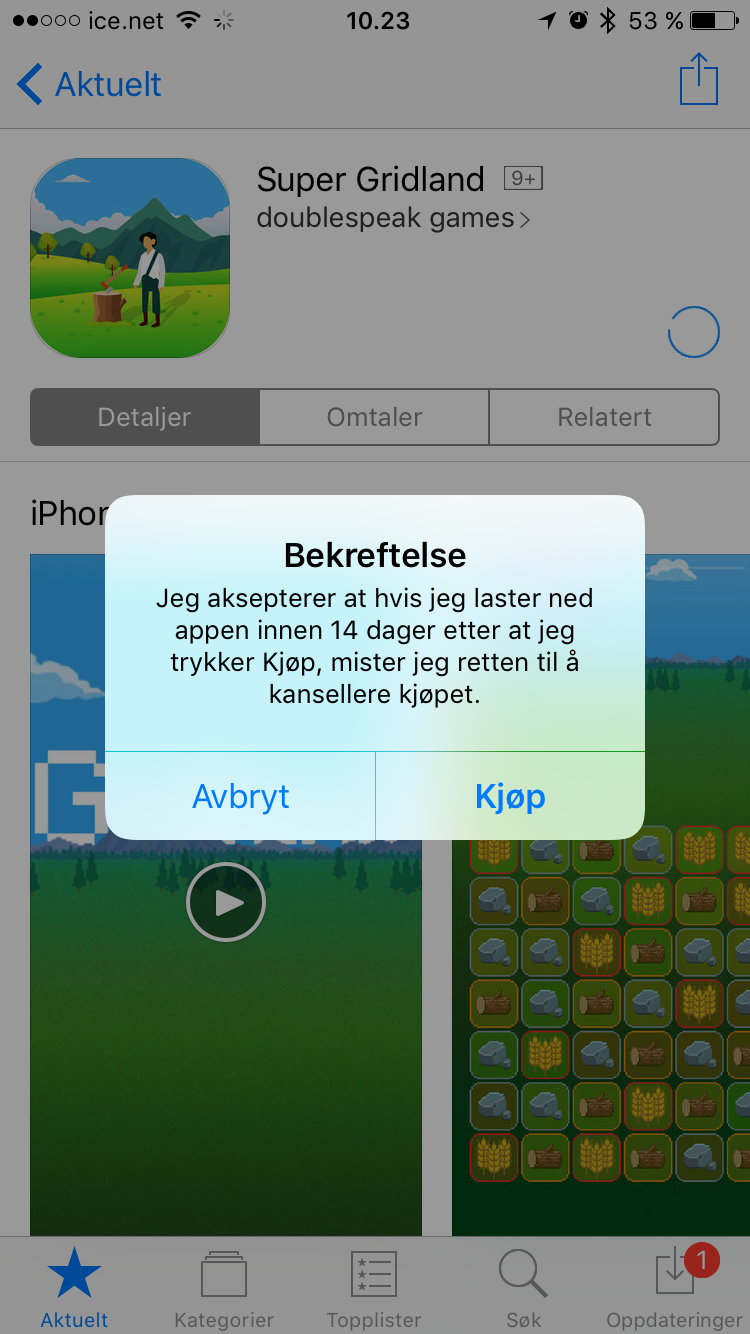Play the app preview video
This screenshot has width=750, height=1334.
(x=226, y=902)
